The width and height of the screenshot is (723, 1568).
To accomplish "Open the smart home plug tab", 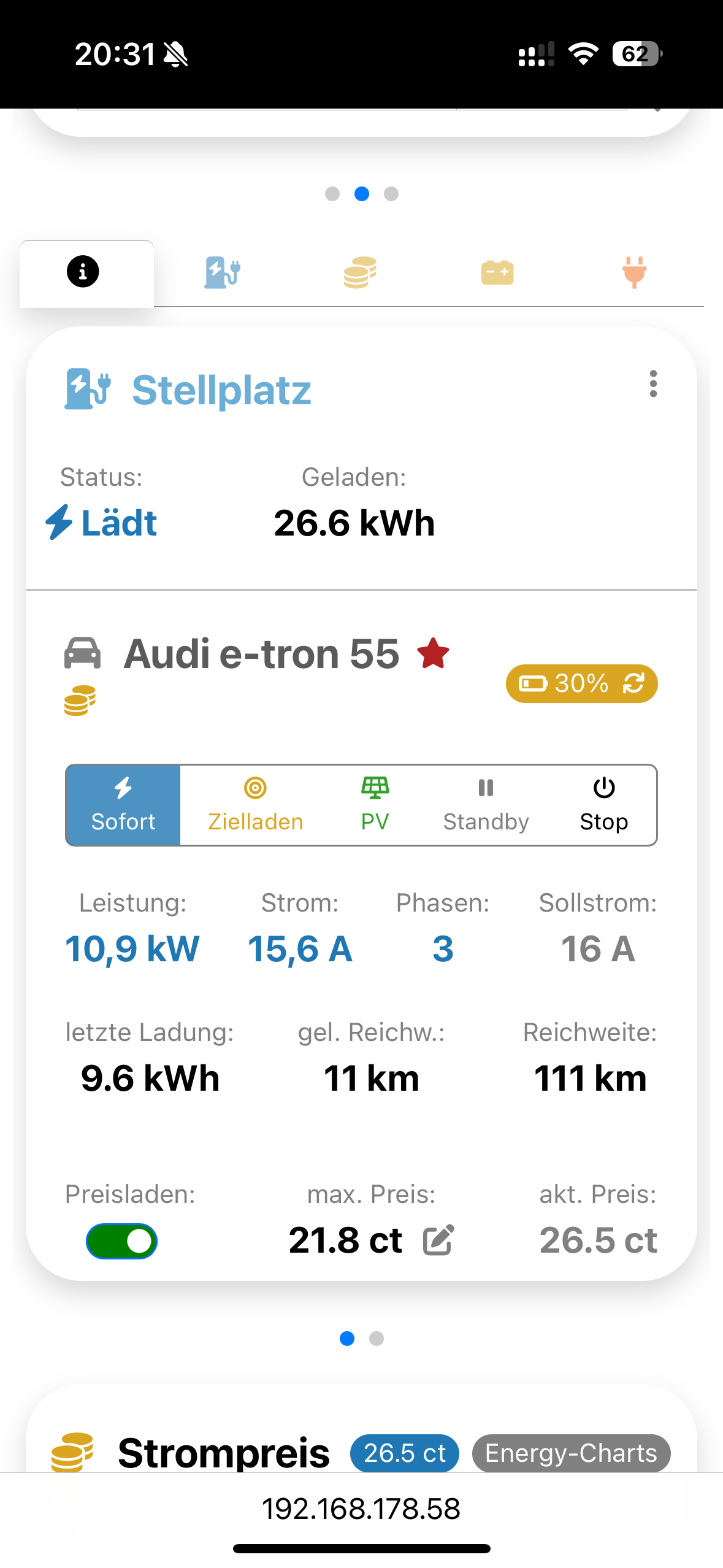I will pos(634,272).
